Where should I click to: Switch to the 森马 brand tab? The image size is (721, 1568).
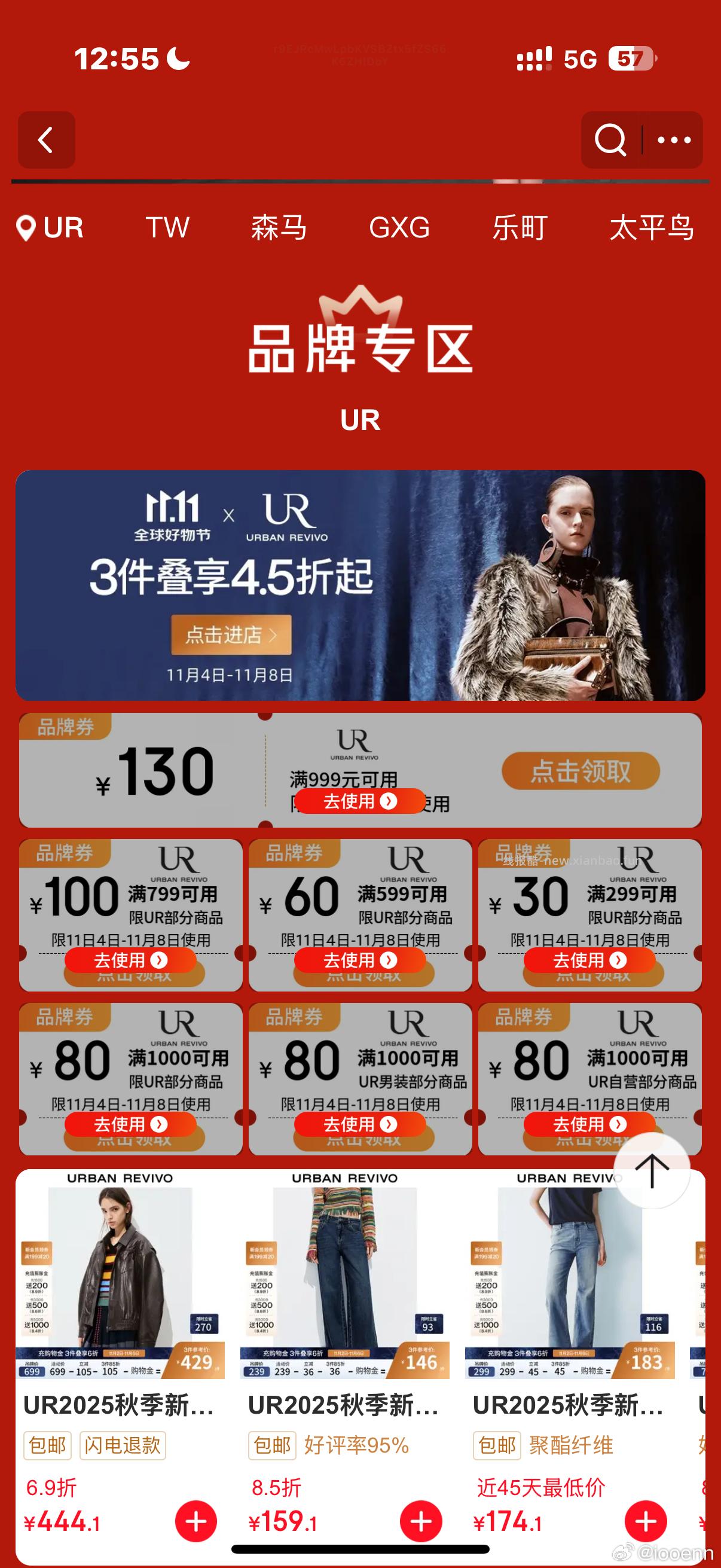click(280, 228)
